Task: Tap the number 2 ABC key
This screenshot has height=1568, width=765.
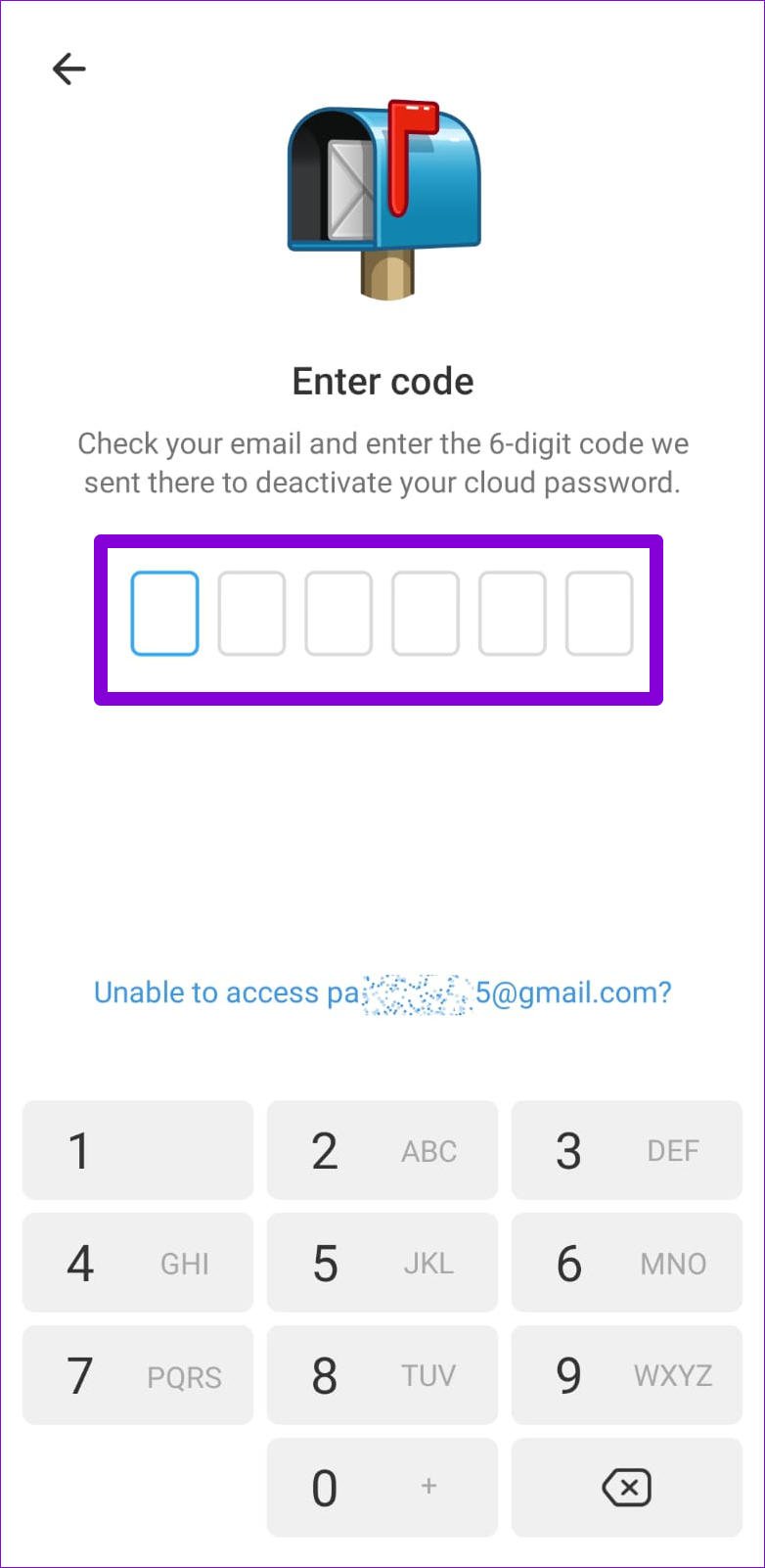Action: pyautogui.click(x=382, y=1150)
